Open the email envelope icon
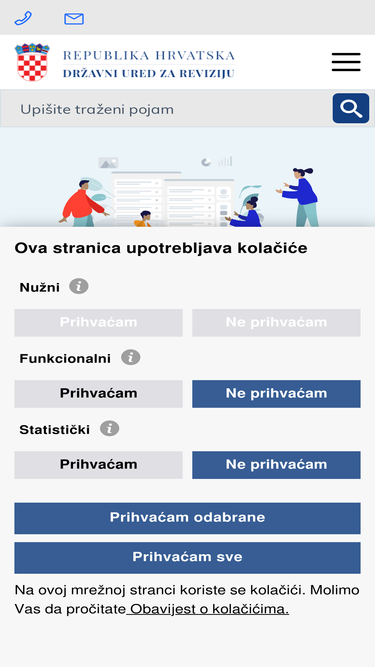This screenshot has height=667, width=375. 74,19
